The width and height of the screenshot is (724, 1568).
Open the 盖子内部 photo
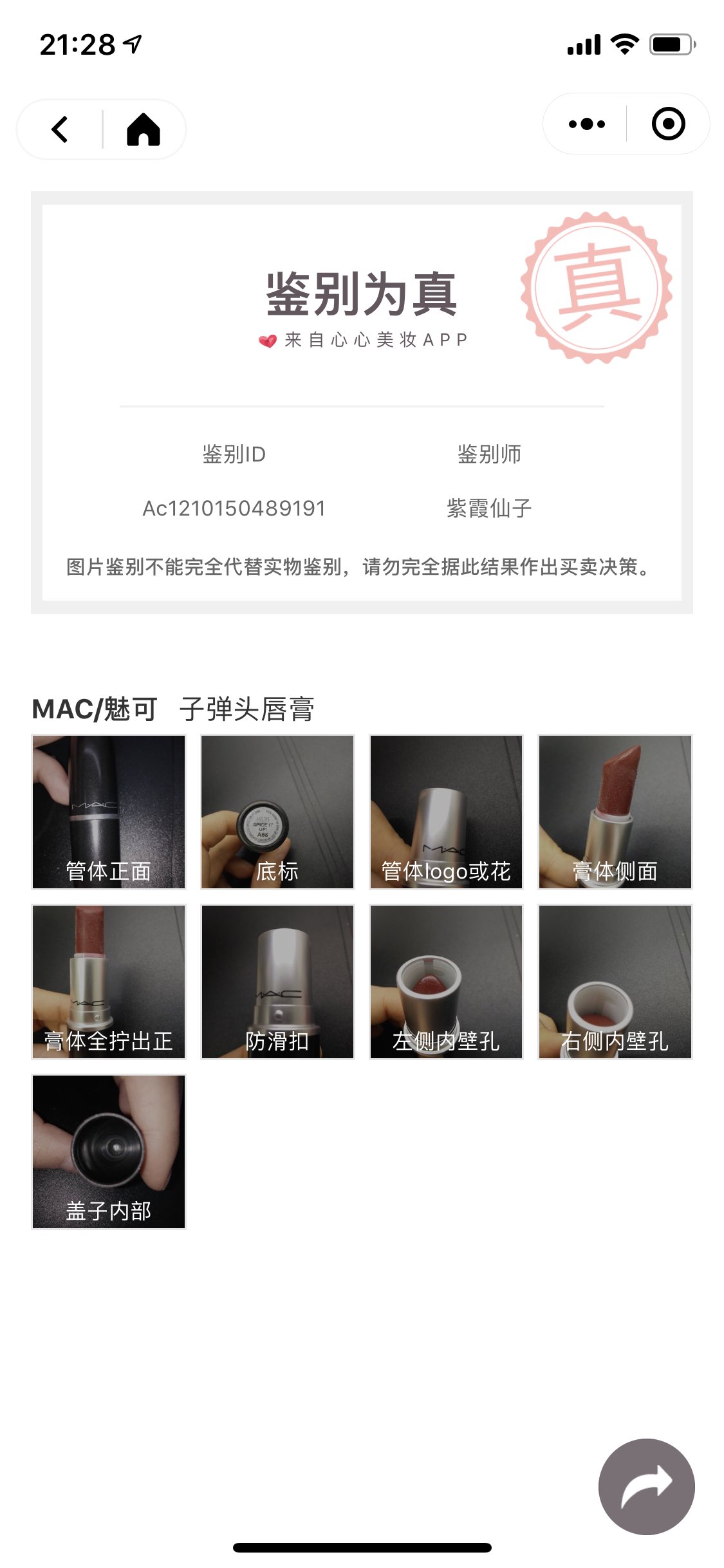(x=109, y=1152)
